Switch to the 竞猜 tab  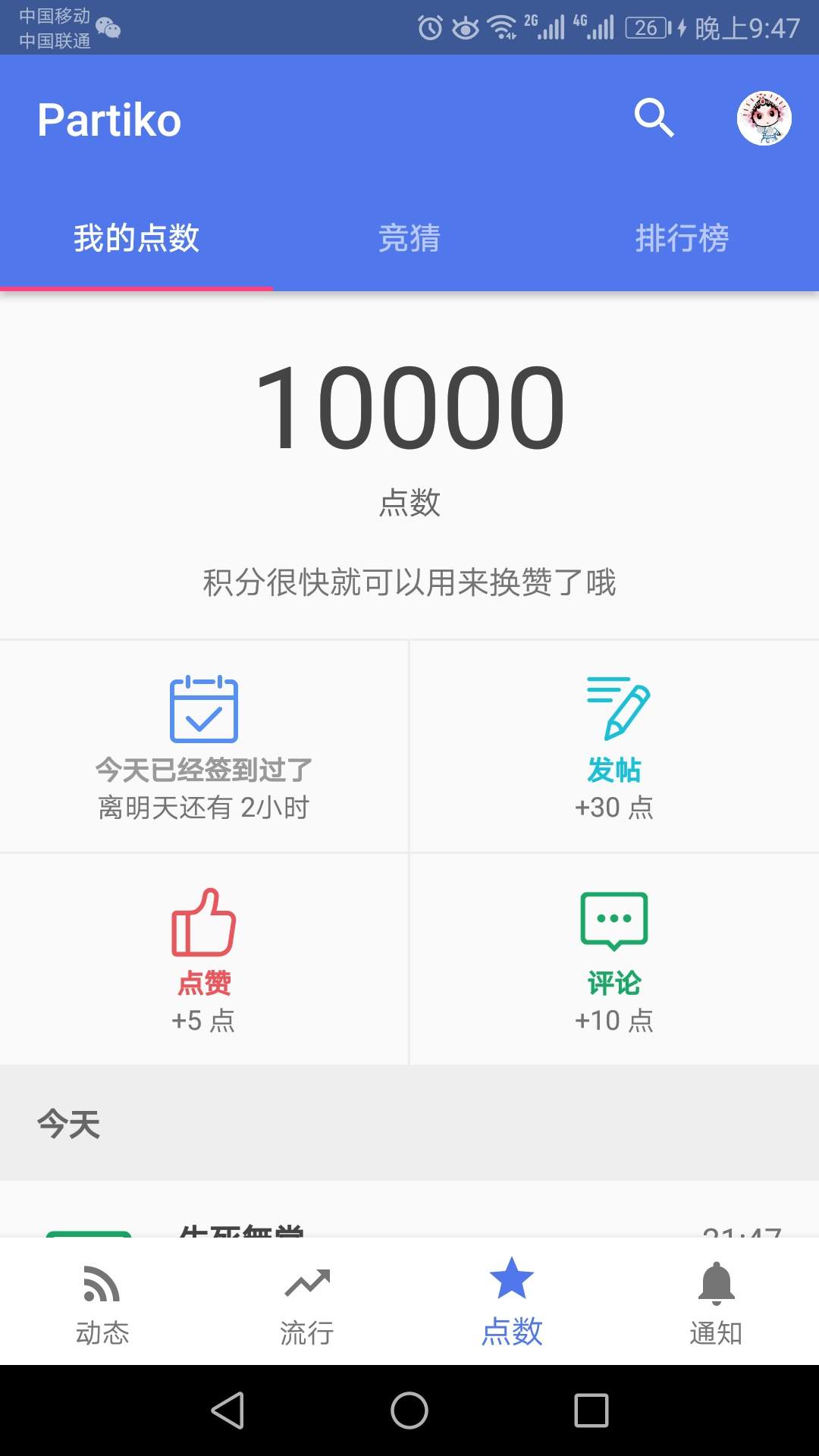[409, 238]
